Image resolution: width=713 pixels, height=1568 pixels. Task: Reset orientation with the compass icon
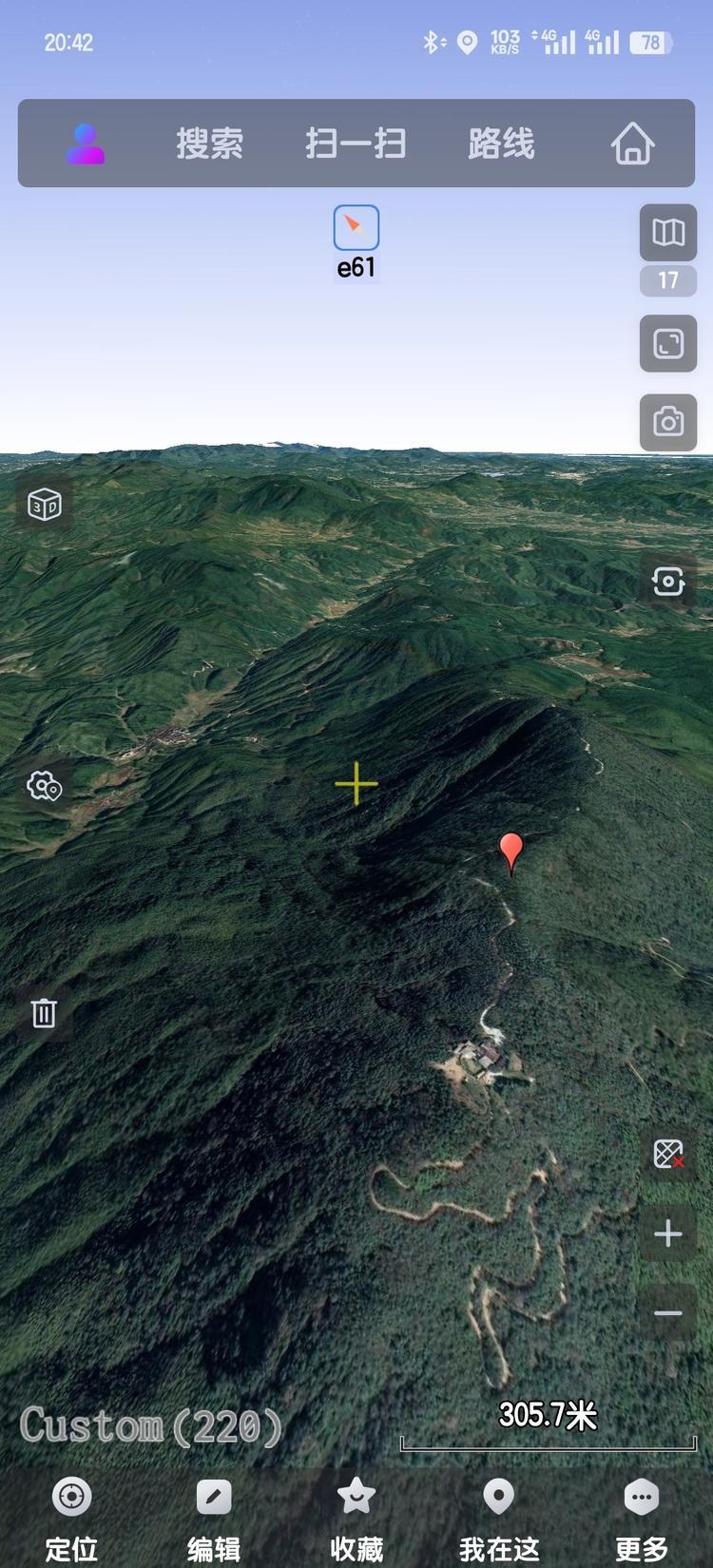[x=356, y=228]
